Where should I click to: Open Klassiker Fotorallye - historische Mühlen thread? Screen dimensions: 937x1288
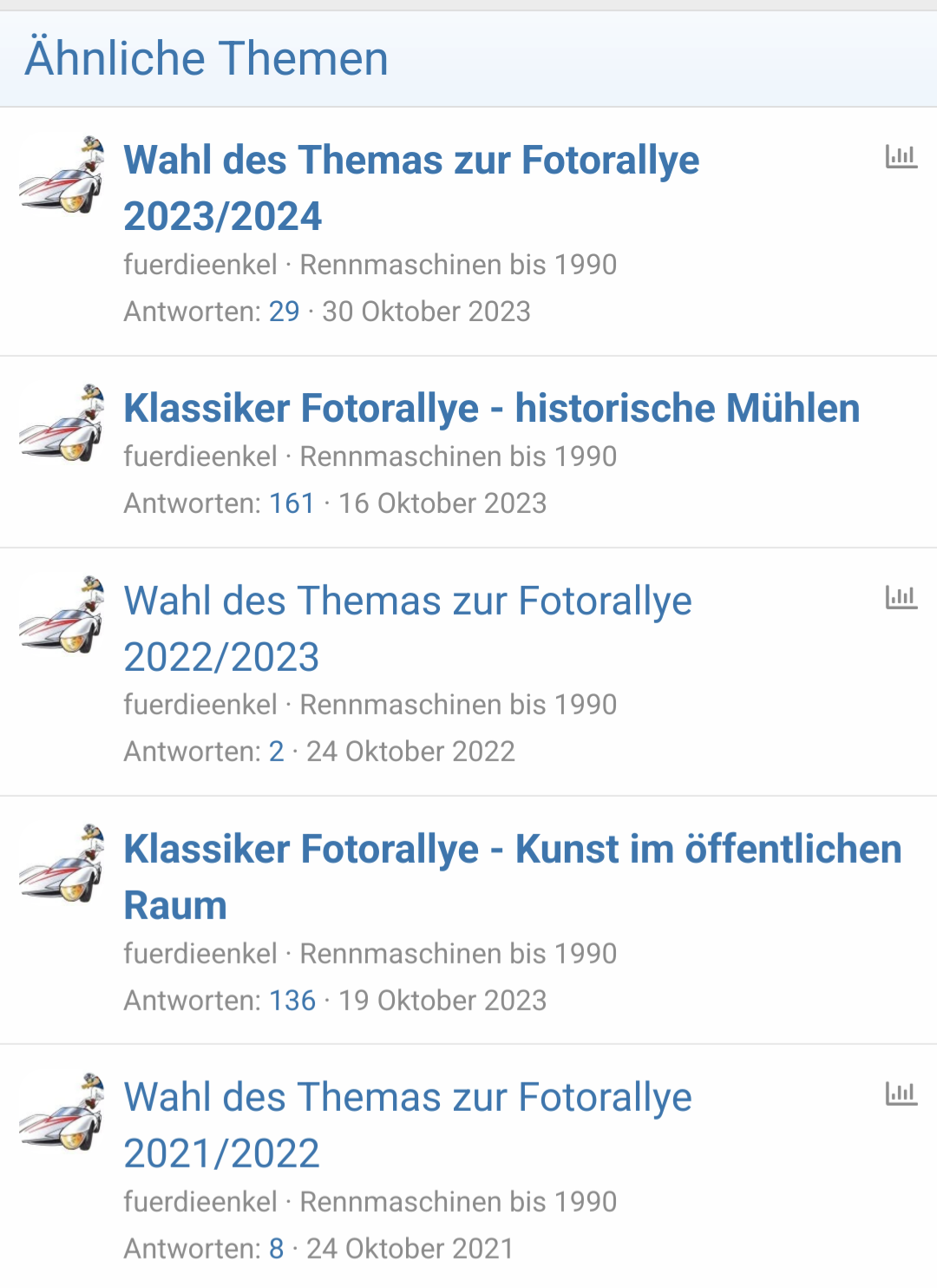491,407
